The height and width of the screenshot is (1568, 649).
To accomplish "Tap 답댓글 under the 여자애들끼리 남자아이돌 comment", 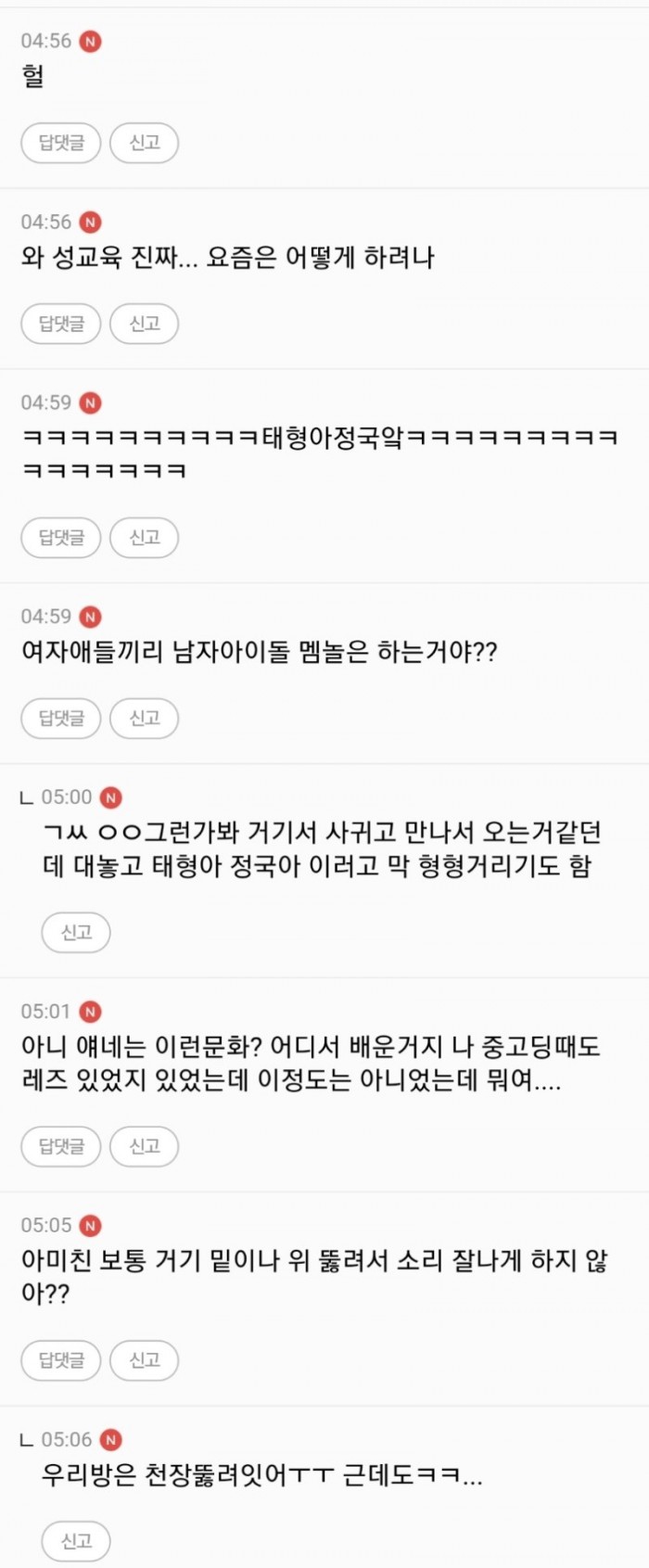I will (60, 719).
